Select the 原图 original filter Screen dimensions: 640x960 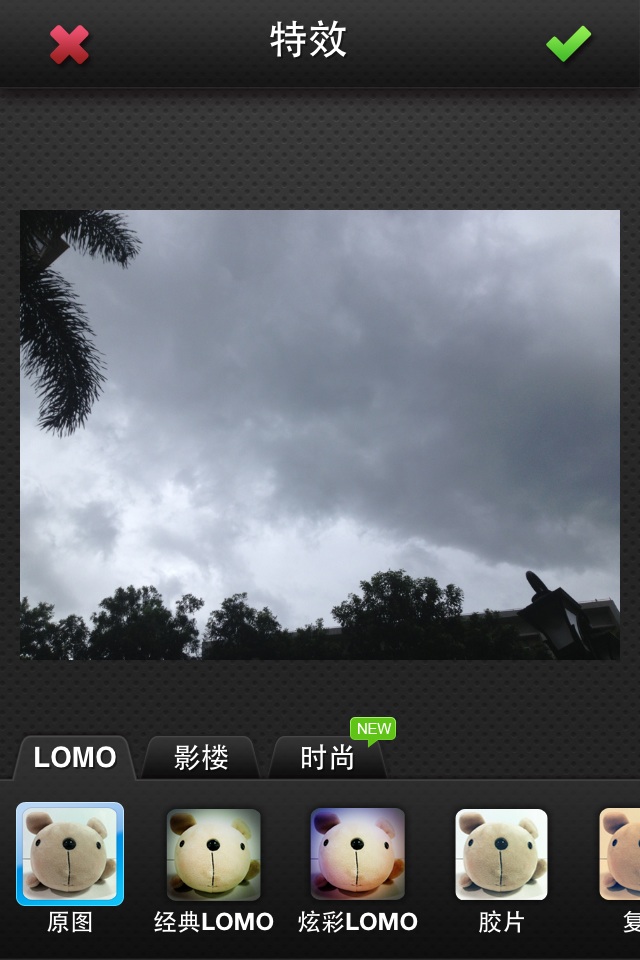(70, 854)
